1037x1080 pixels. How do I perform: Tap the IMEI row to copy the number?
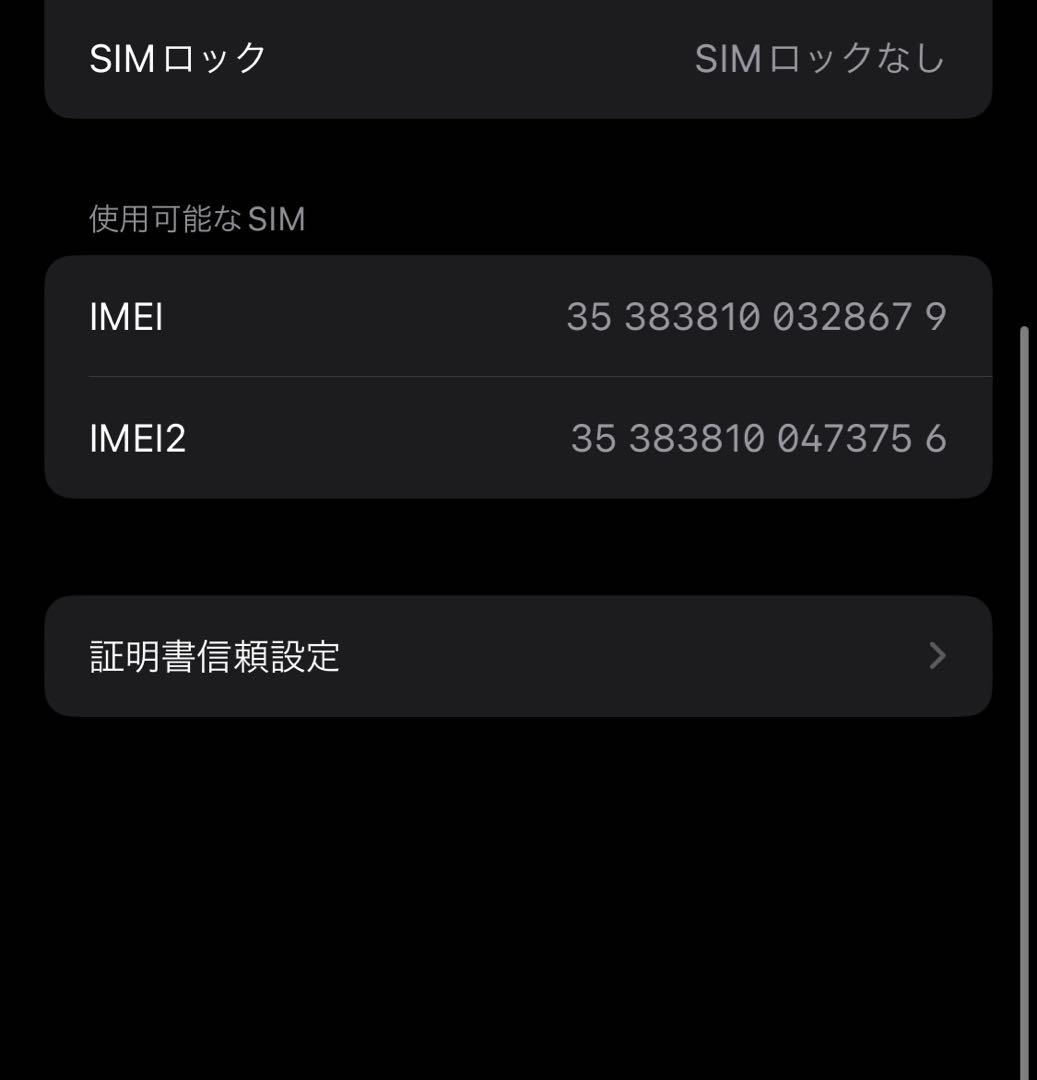(x=517, y=316)
